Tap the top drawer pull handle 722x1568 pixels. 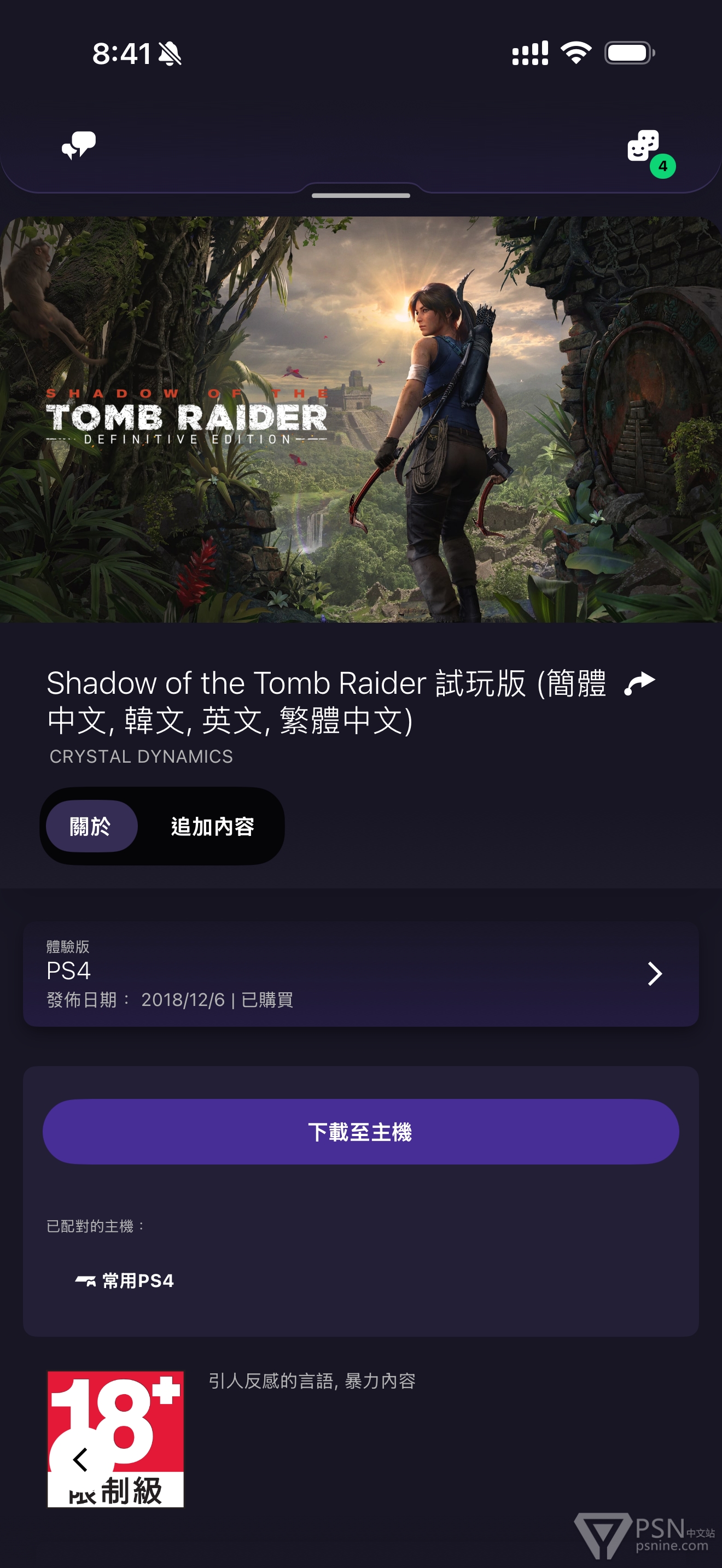360,195
